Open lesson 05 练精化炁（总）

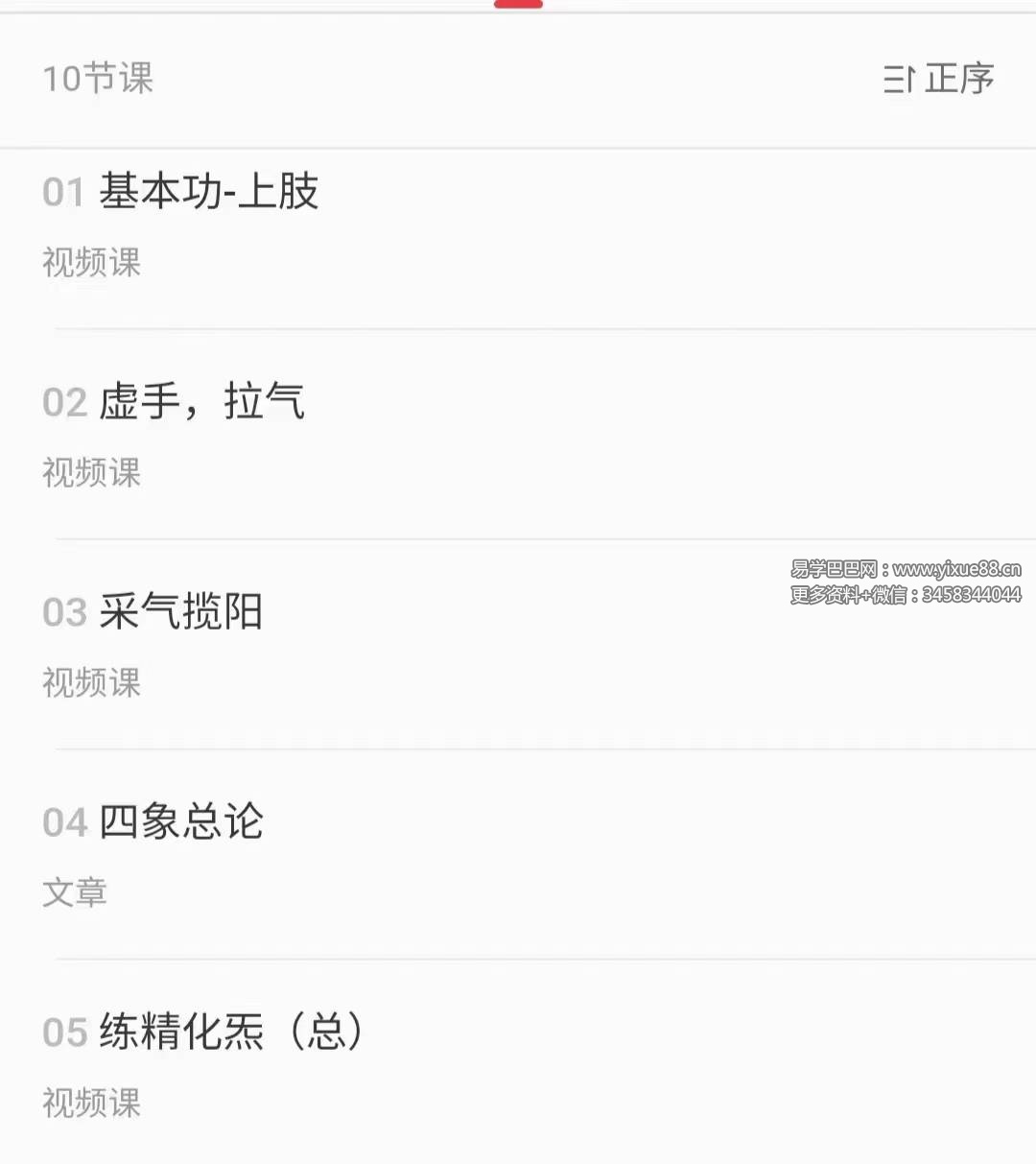[230, 1033]
